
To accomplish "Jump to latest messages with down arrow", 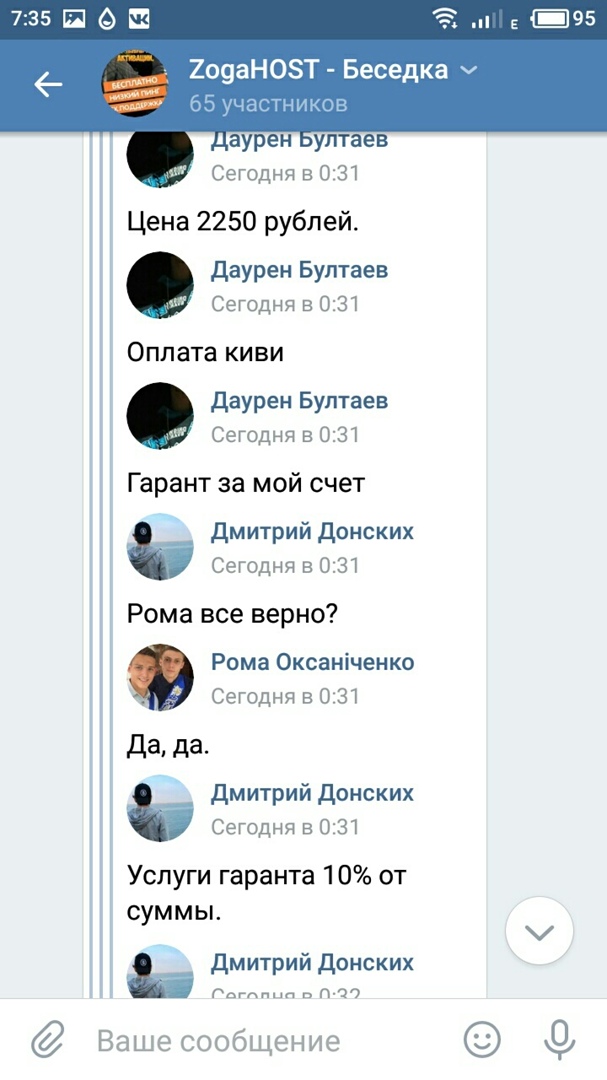I will (539, 931).
